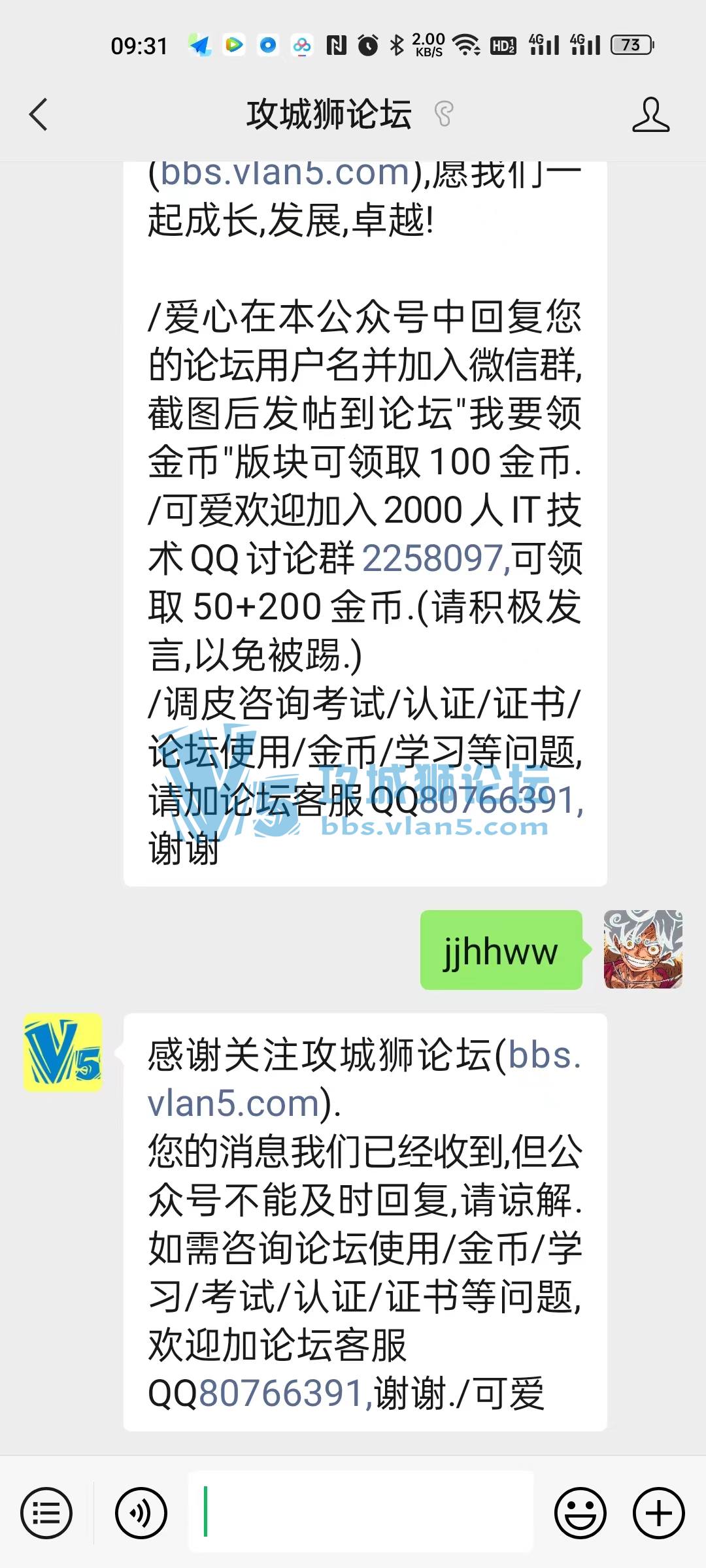Switch to the account service menu
The width and height of the screenshot is (706, 1568).
46,1512
